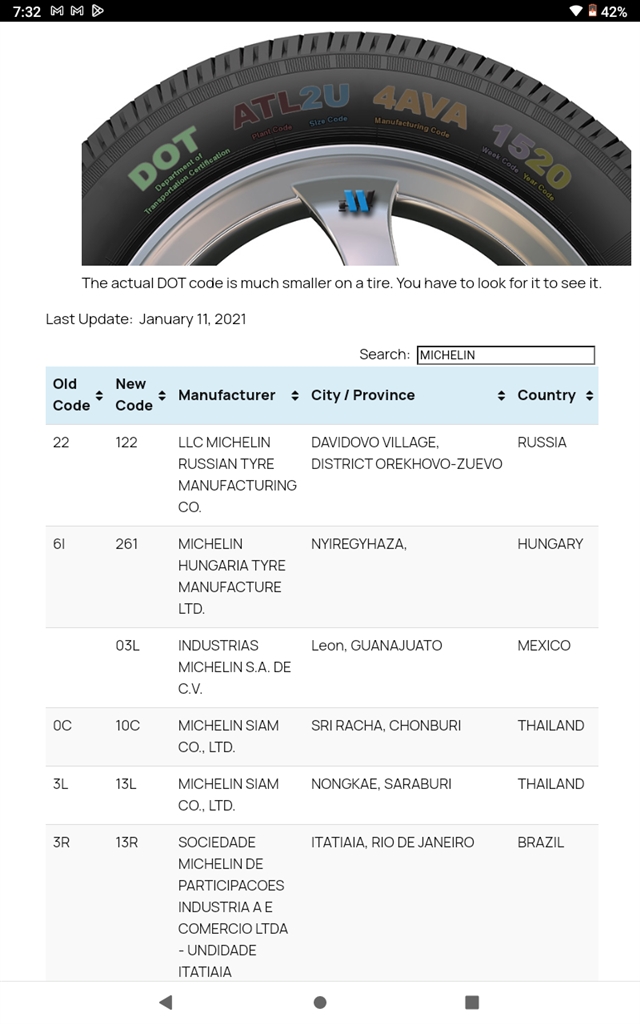
Task: Sort table by Manufacturer column
Action: pyautogui.click(x=238, y=395)
